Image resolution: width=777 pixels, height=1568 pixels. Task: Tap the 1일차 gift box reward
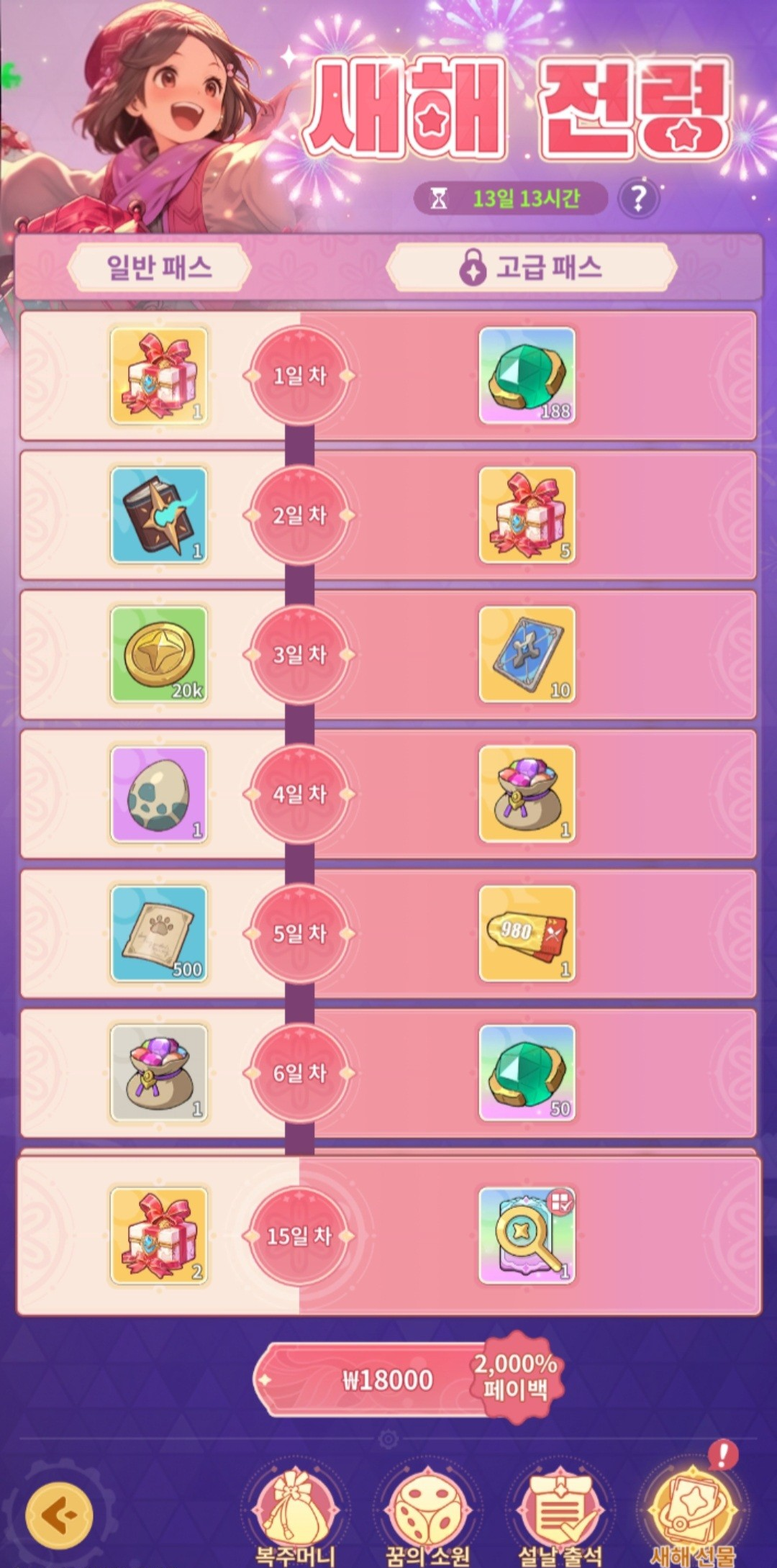coord(159,376)
